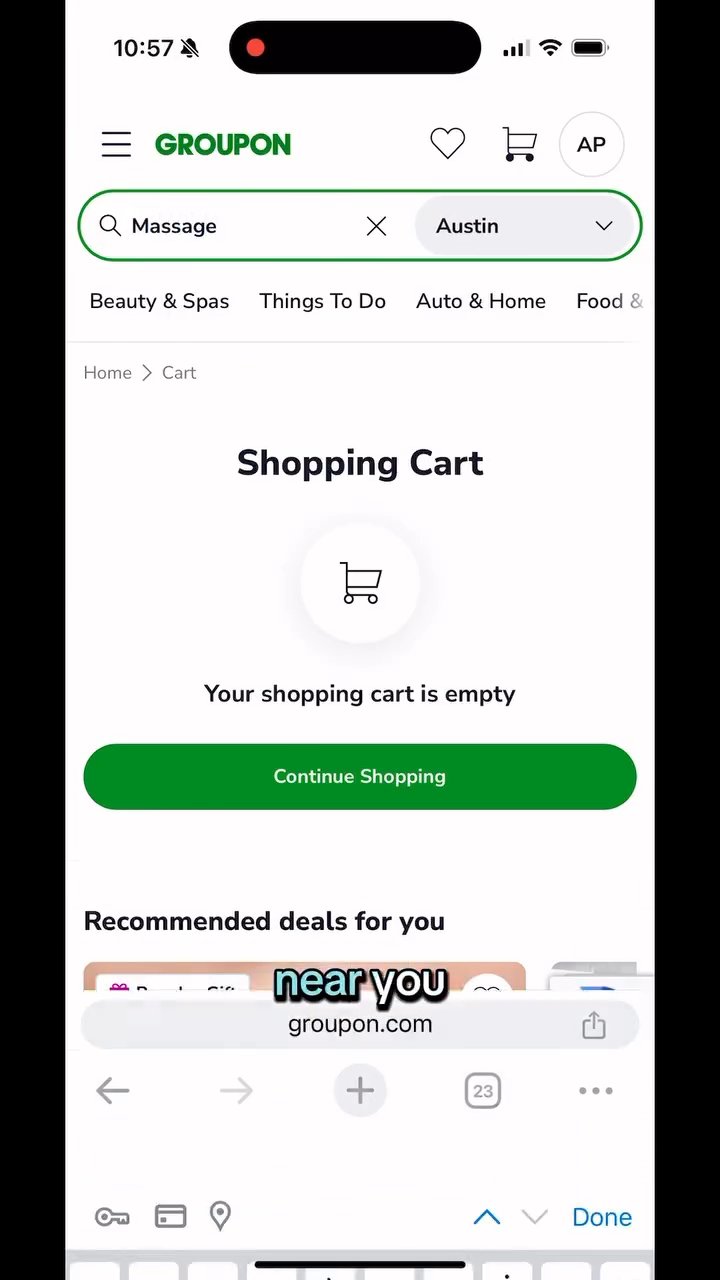
Task: Select the Things To Do category
Action: (x=322, y=301)
